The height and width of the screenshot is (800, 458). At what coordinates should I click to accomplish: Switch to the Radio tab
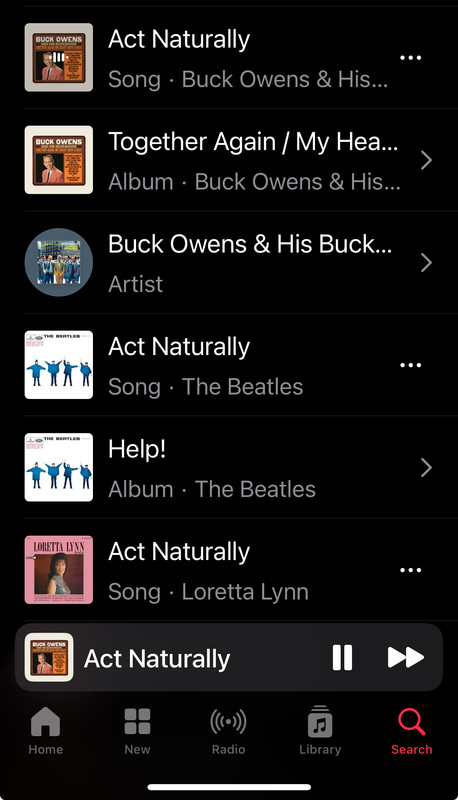coord(228,731)
